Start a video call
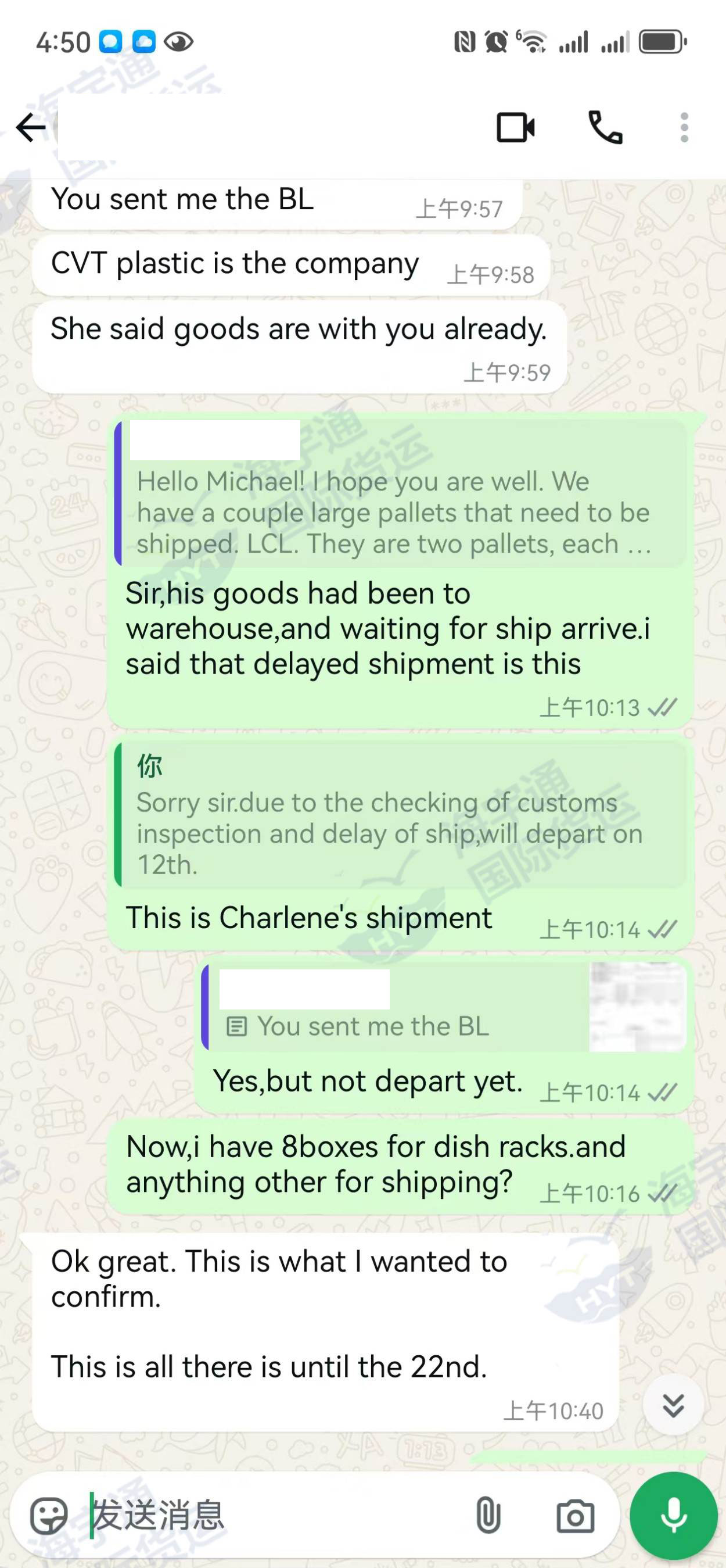726x1568 pixels. pos(515,128)
